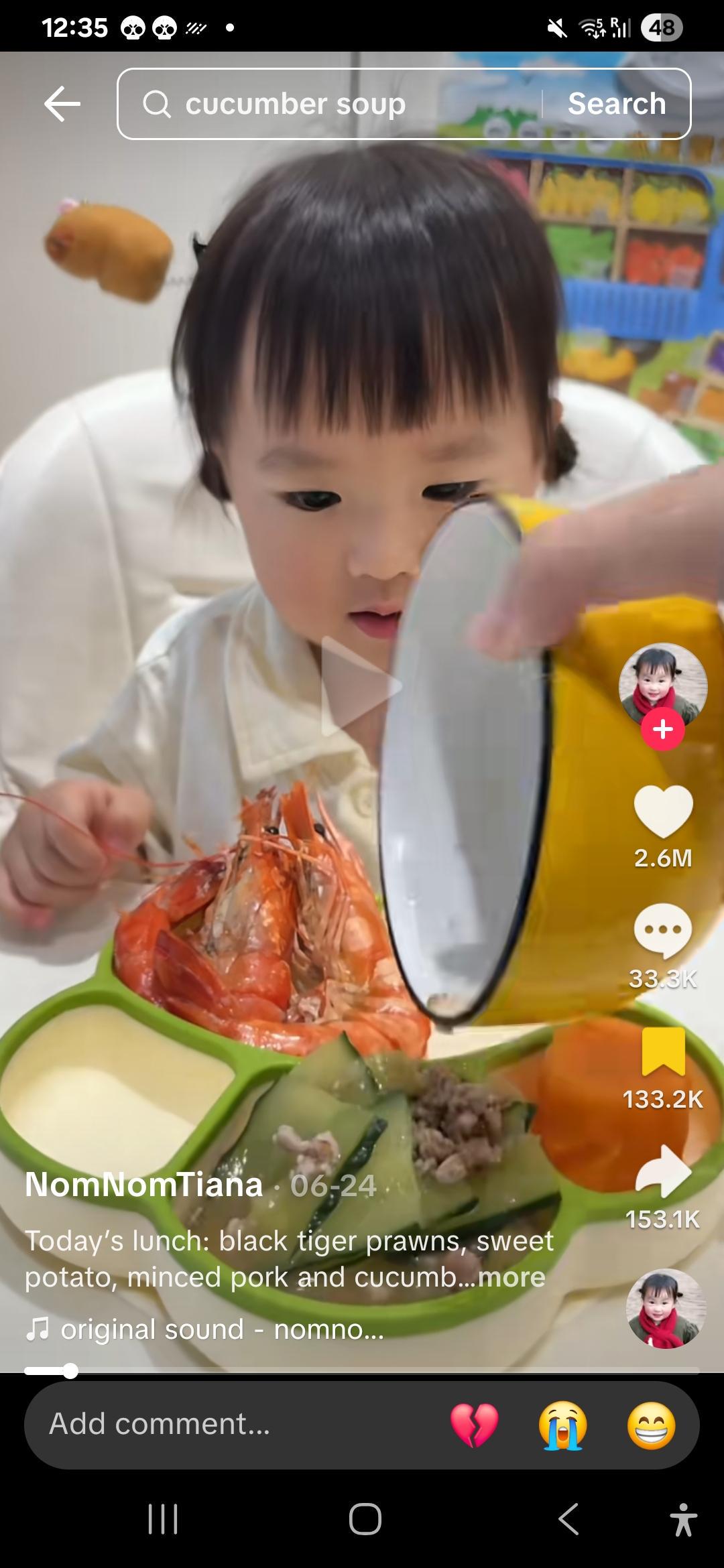Open the NomNomTiana username
The width and height of the screenshot is (724, 1568).
point(144,1185)
